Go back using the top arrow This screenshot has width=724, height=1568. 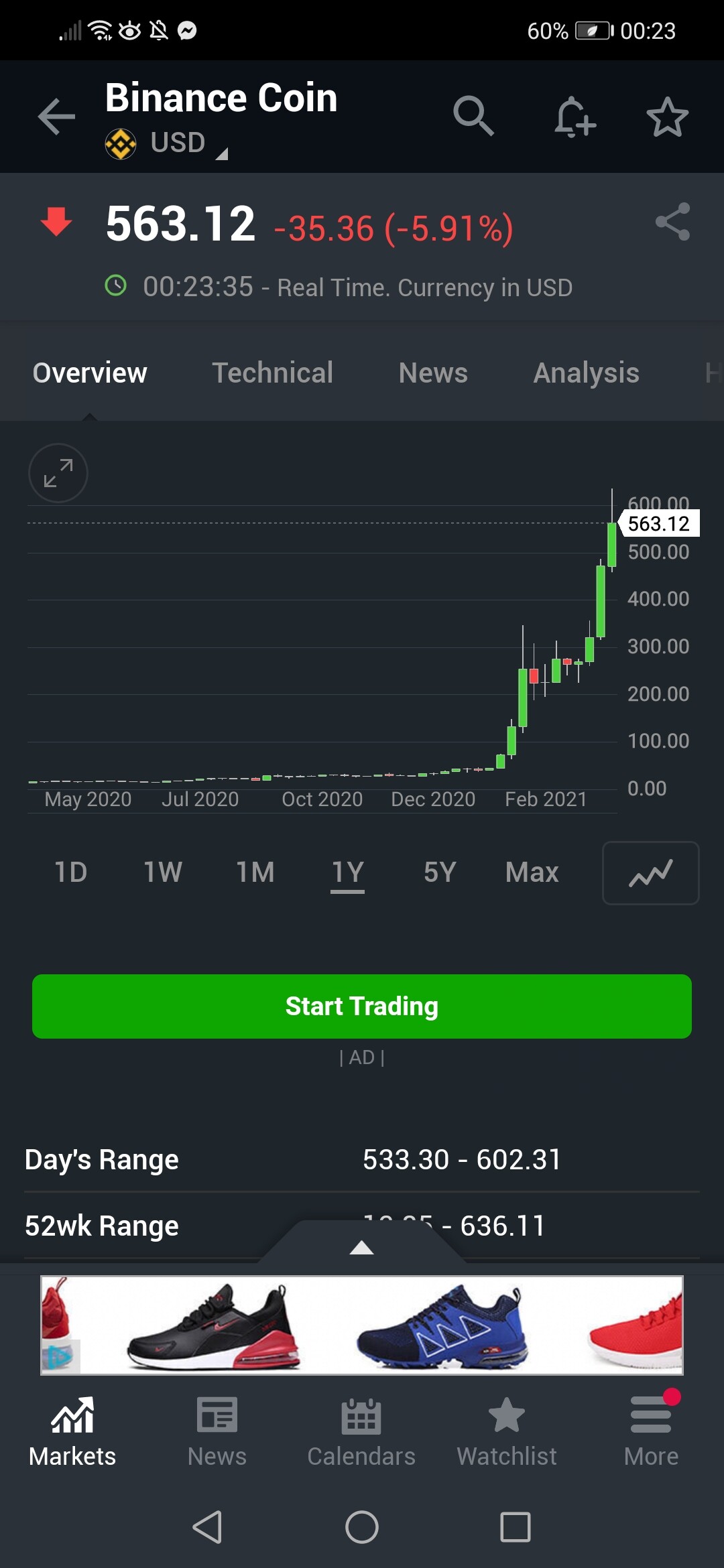(56, 117)
